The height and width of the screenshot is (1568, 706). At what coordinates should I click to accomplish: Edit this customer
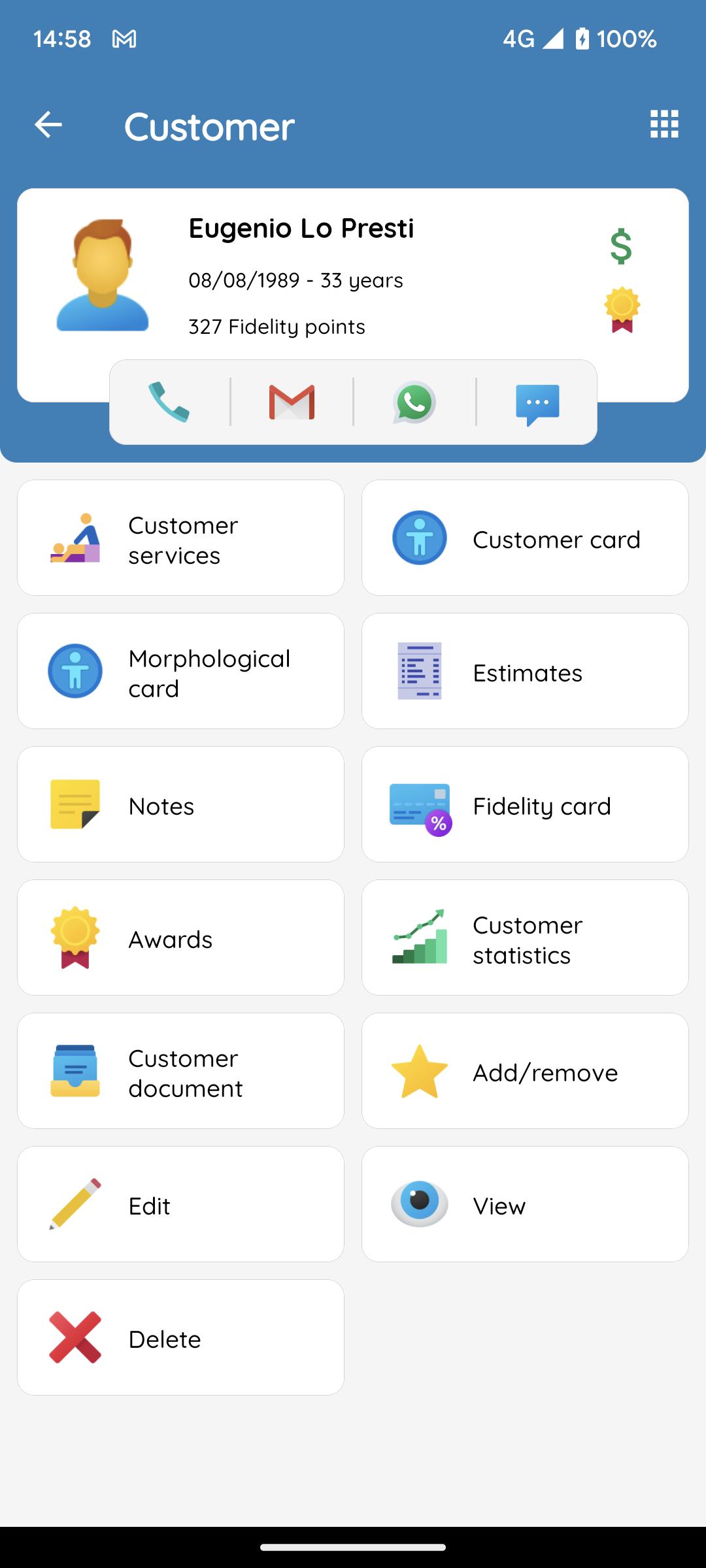coord(180,1204)
